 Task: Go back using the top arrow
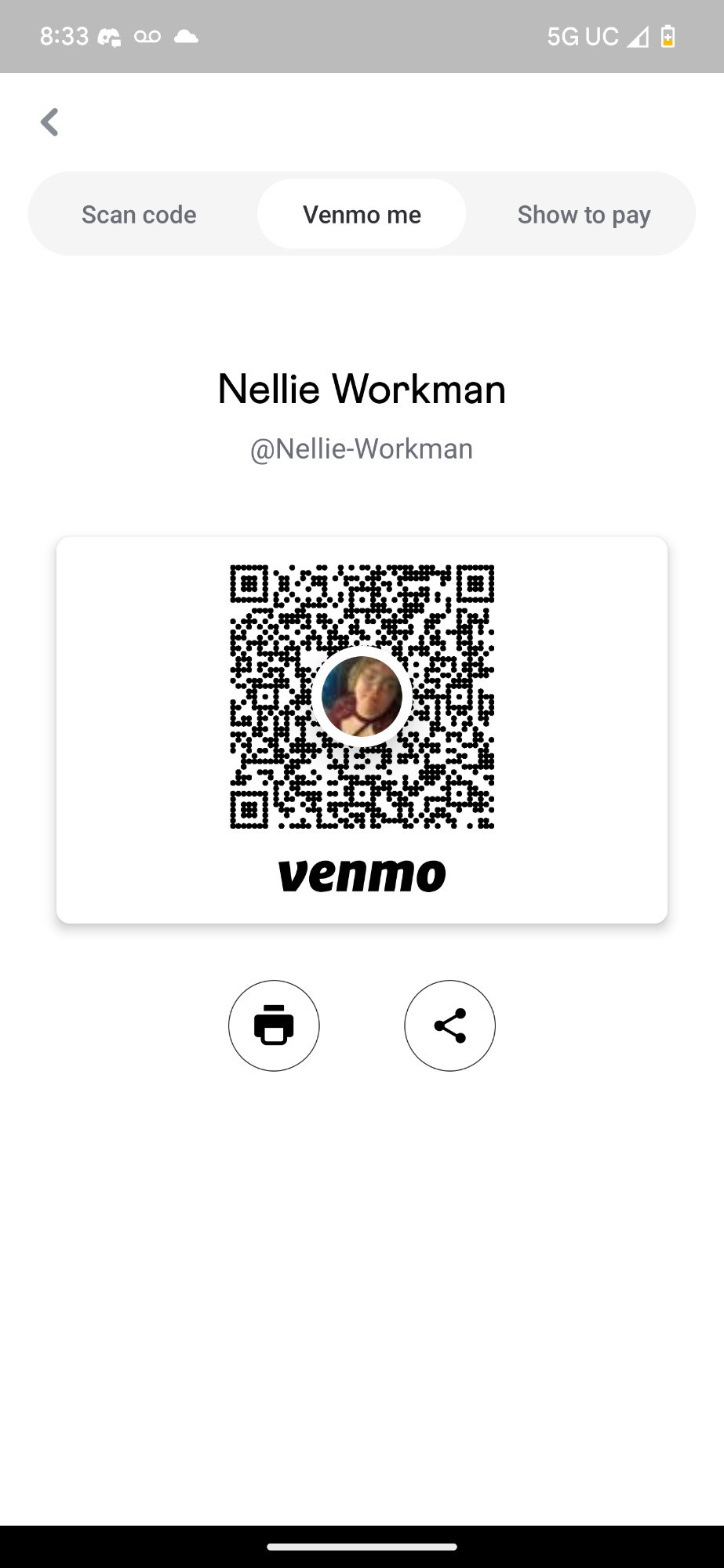click(49, 122)
